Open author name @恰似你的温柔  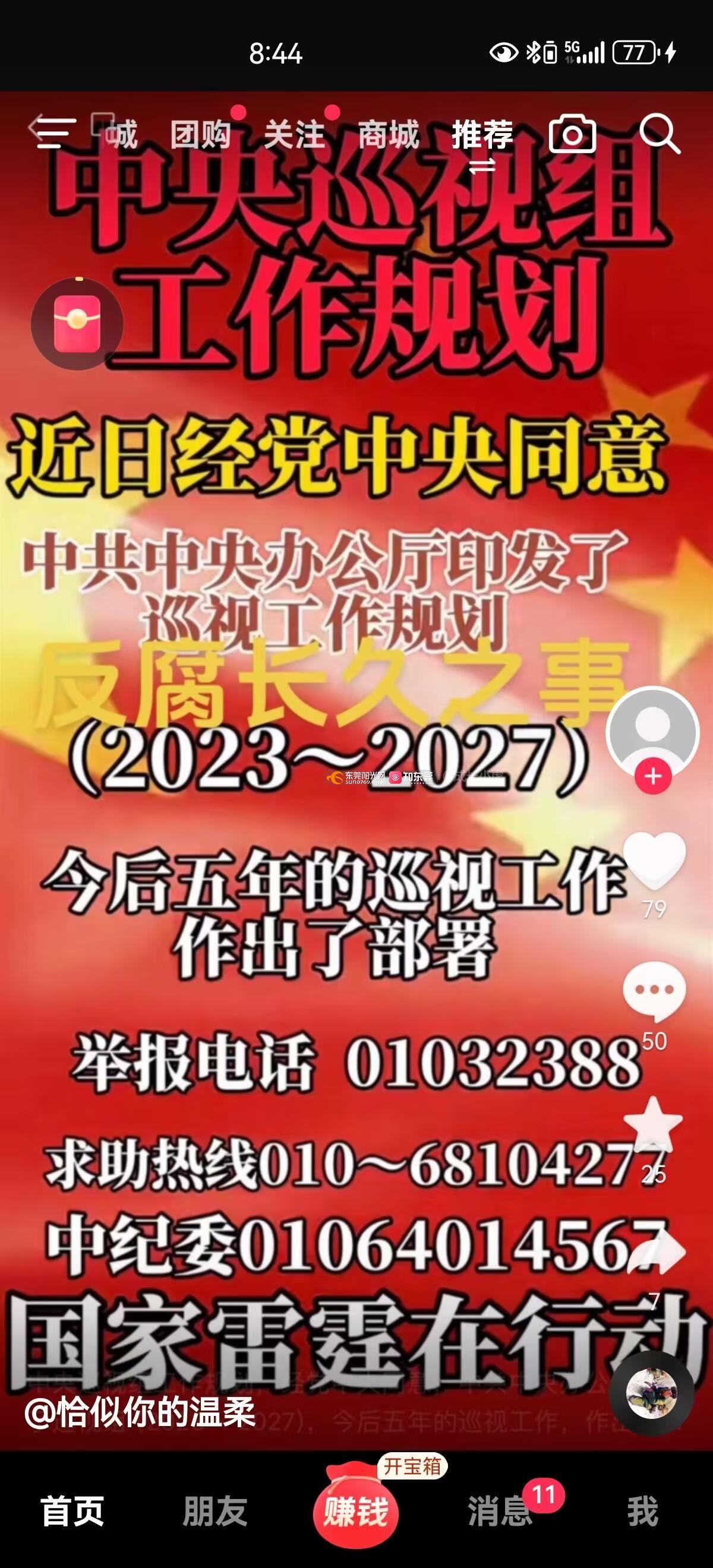(x=140, y=1413)
